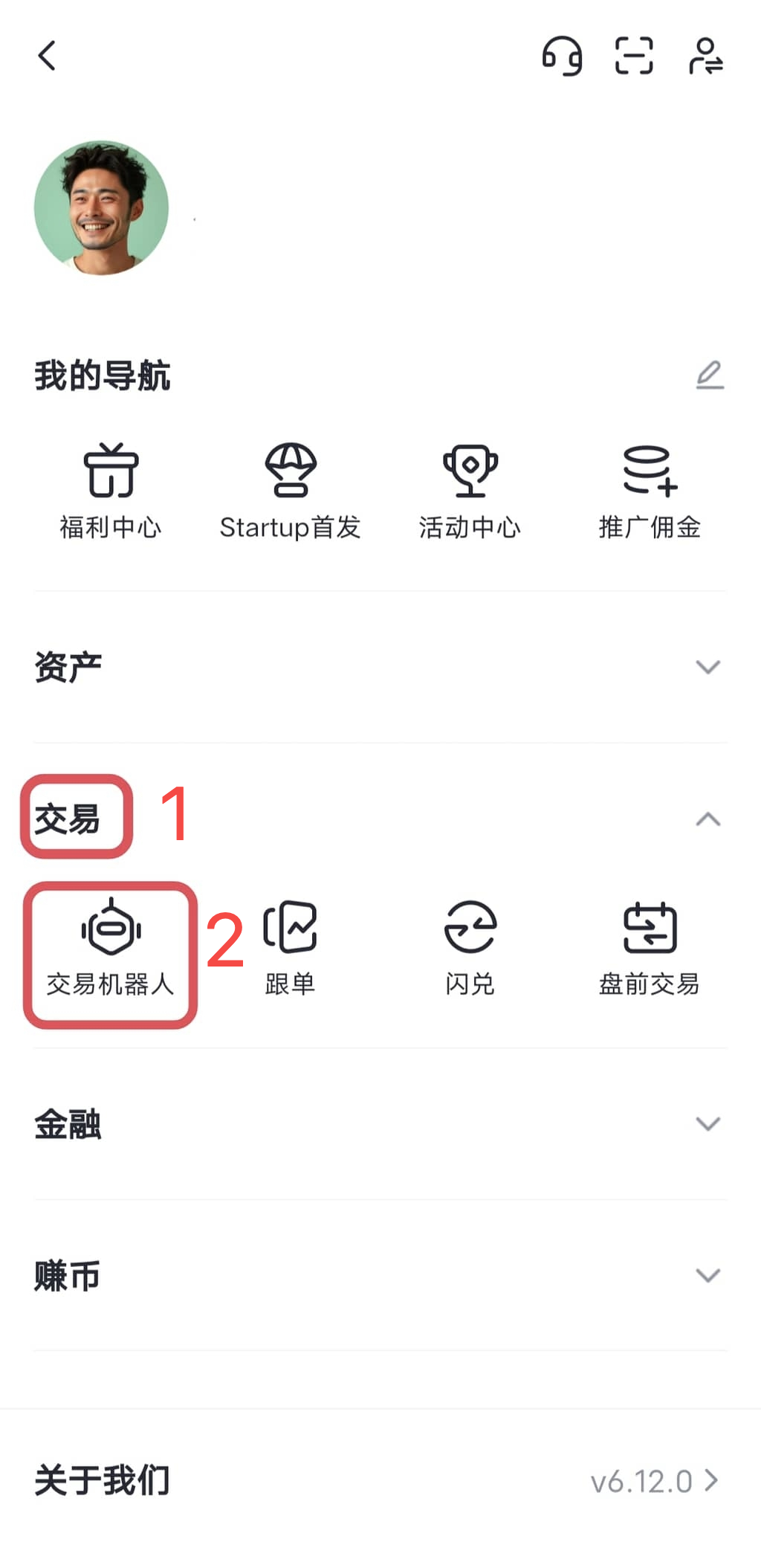Image resolution: width=761 pixels, height=1568 pixels.
Task: Expand the 赚币 section
Action: 707,1276
